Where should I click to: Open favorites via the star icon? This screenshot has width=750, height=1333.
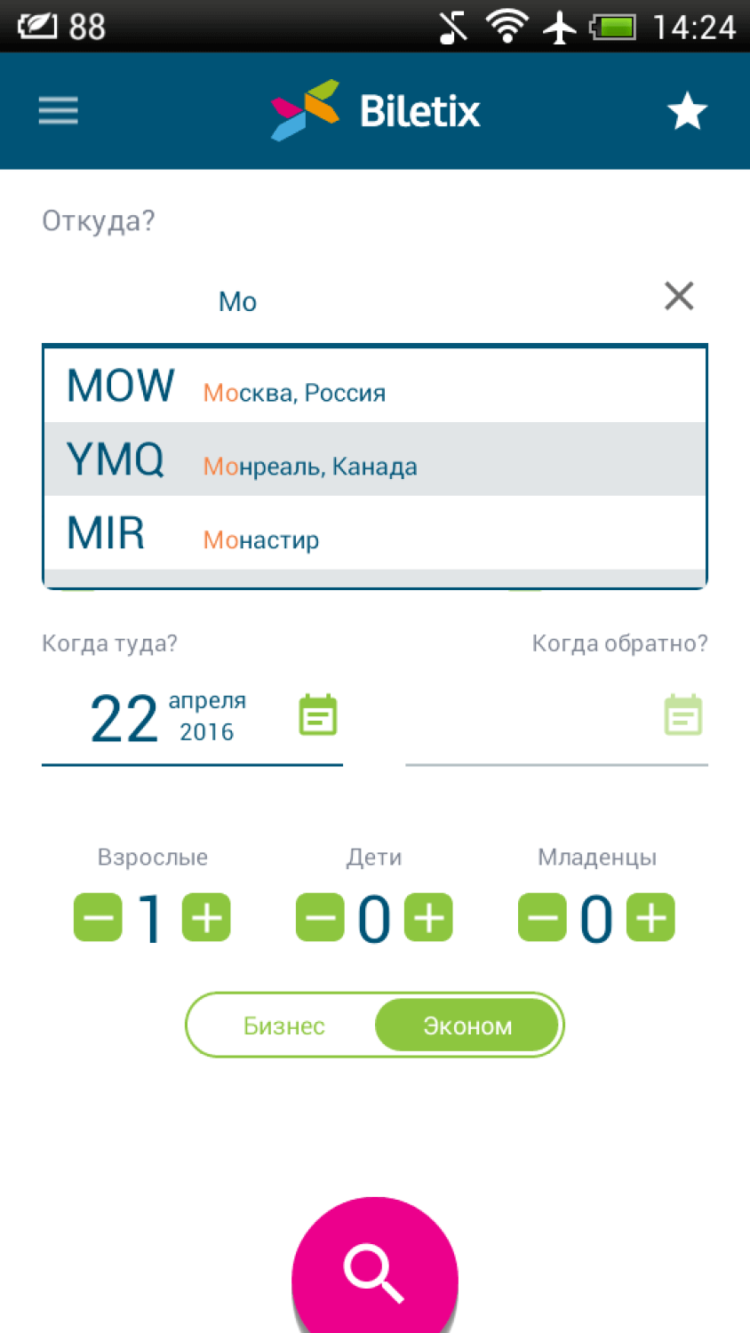click(687, 110)
